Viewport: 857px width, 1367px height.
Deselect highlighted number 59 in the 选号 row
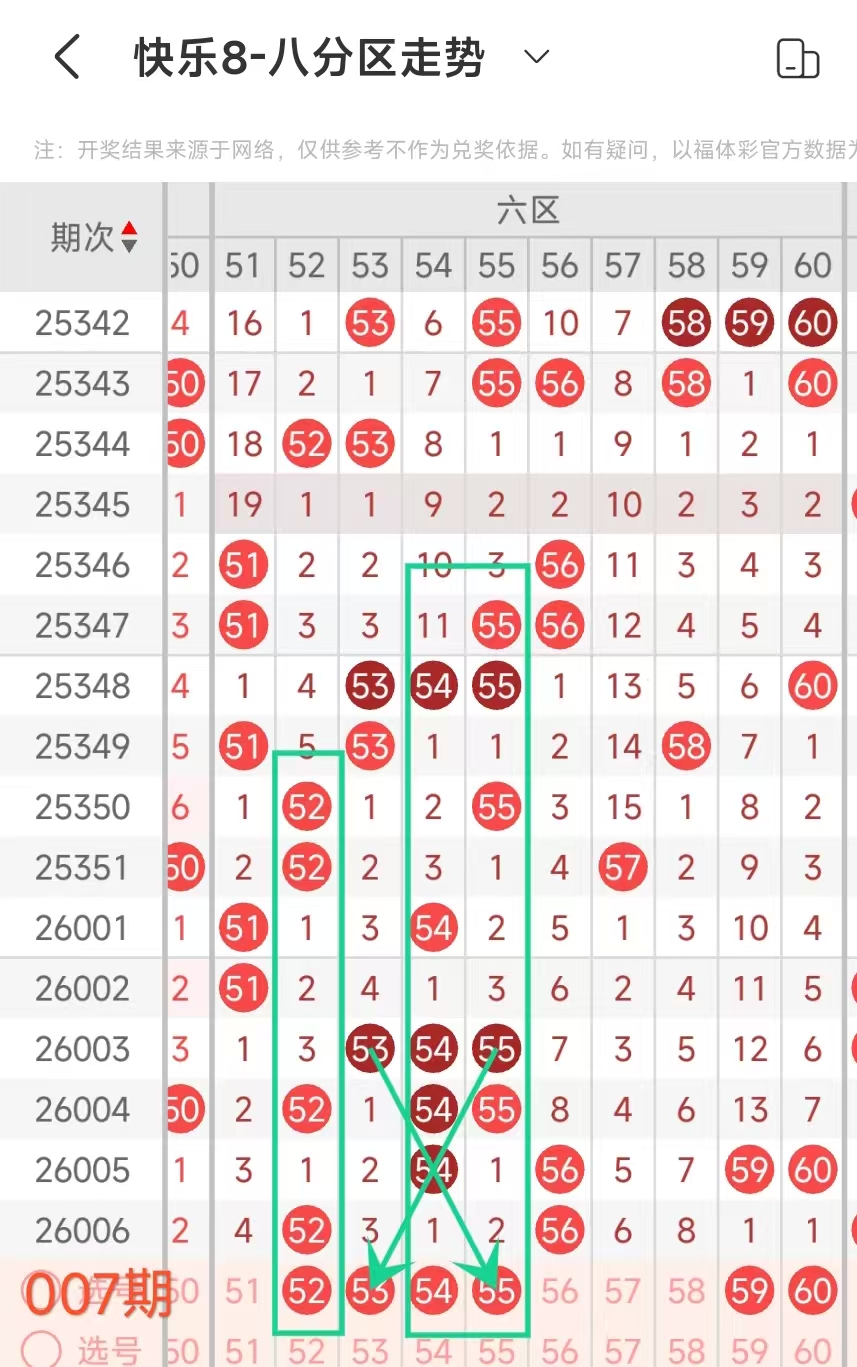pos(749,1291)
